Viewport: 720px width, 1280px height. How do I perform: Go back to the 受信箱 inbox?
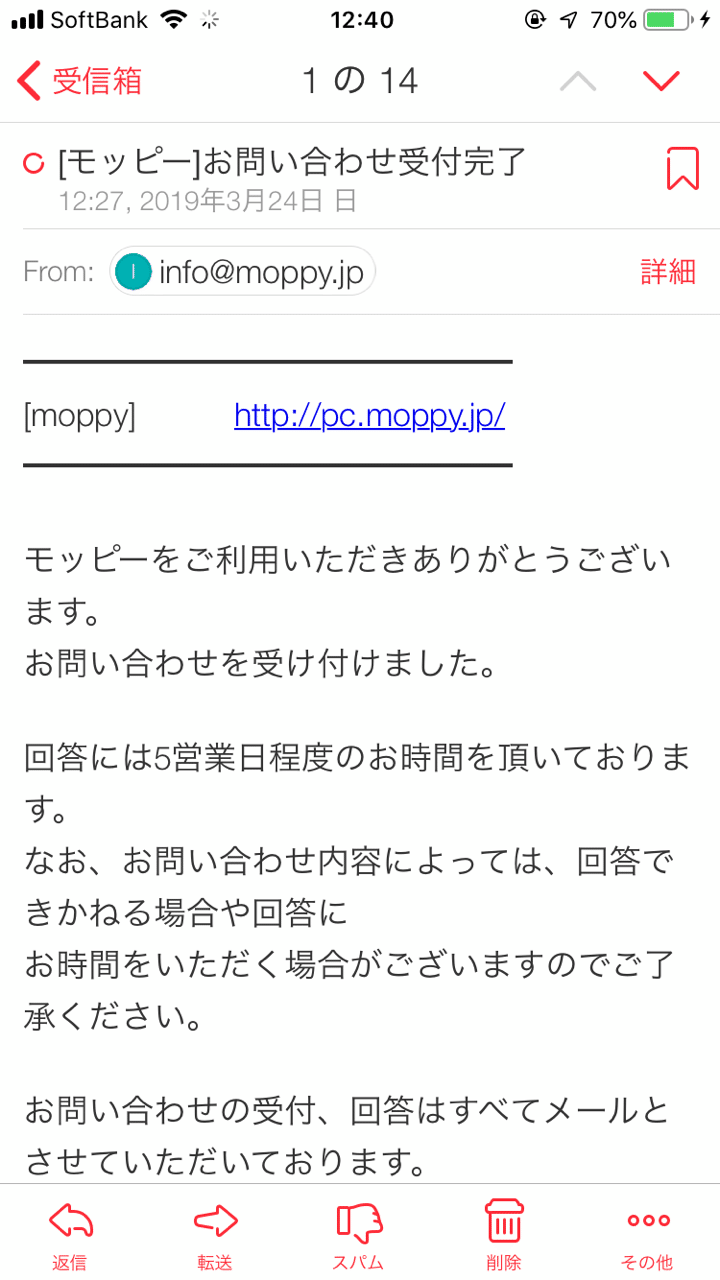[x=80, y=81]
